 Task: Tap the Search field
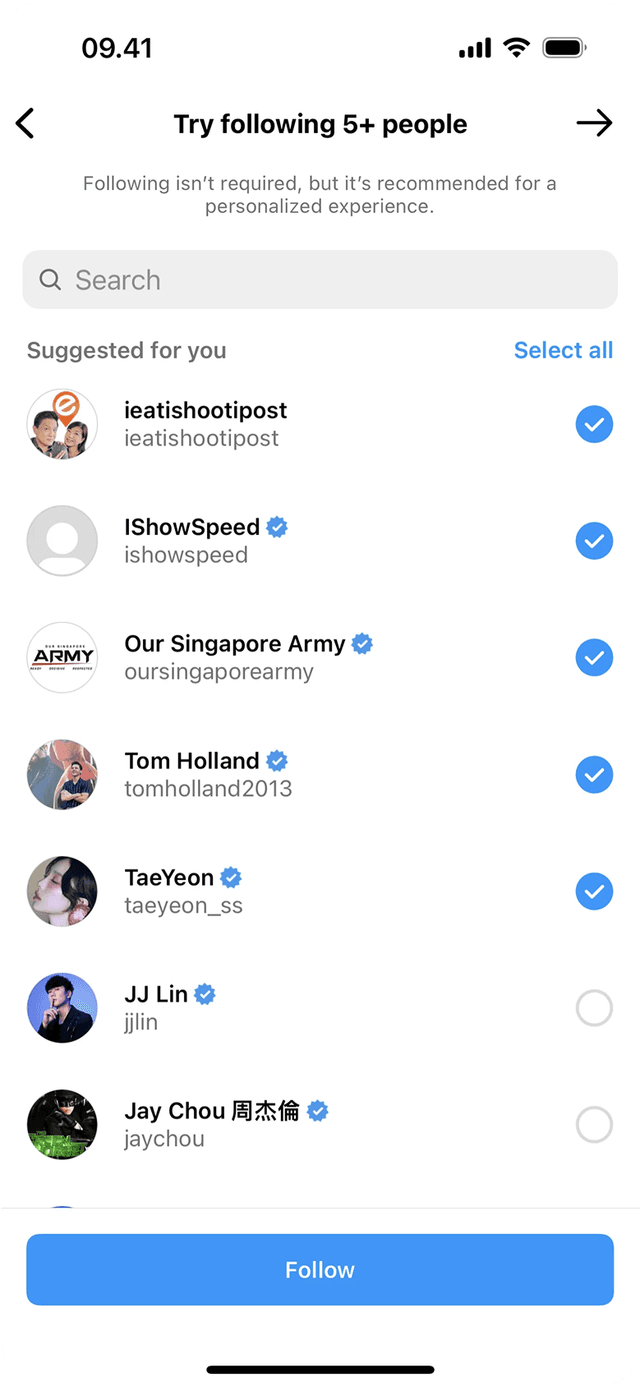[x=320, y=280]
